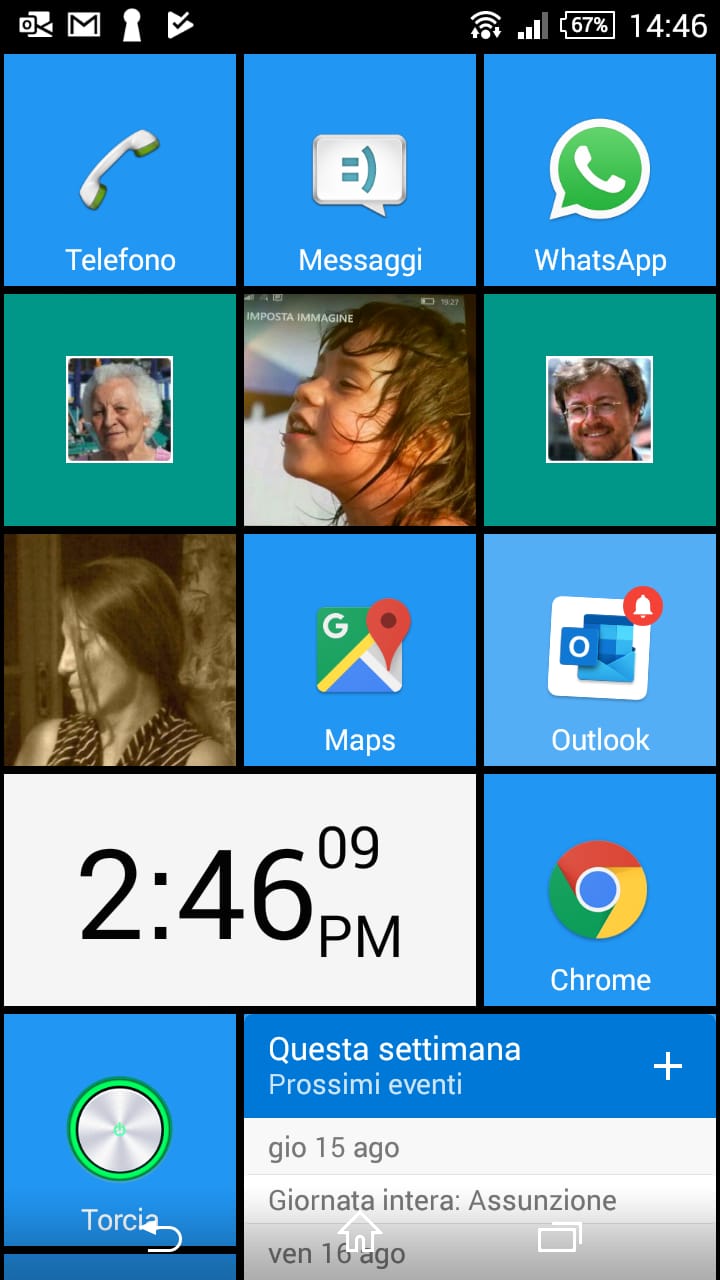Viewport: 720px width, 1280px height.
Task: Tap the child photo tile labeled Imposta Immagine
Action: [x=360, y=410]
